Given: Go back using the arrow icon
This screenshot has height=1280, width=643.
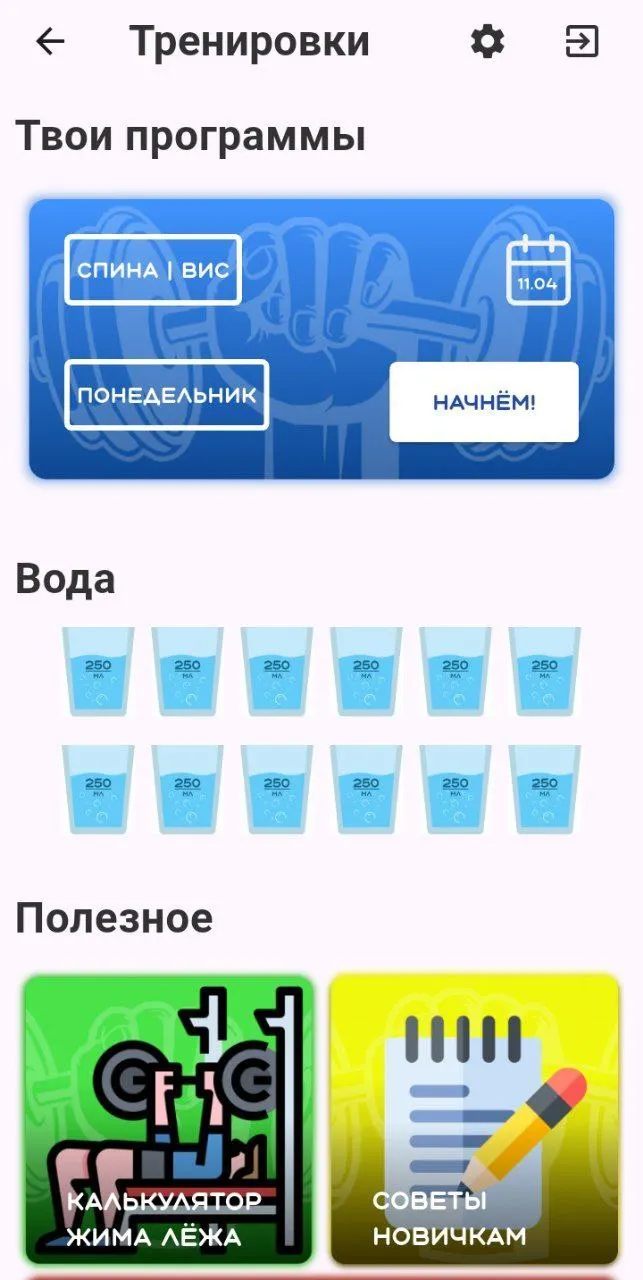Looking at the screenshot, I should [x=50, y=42].
